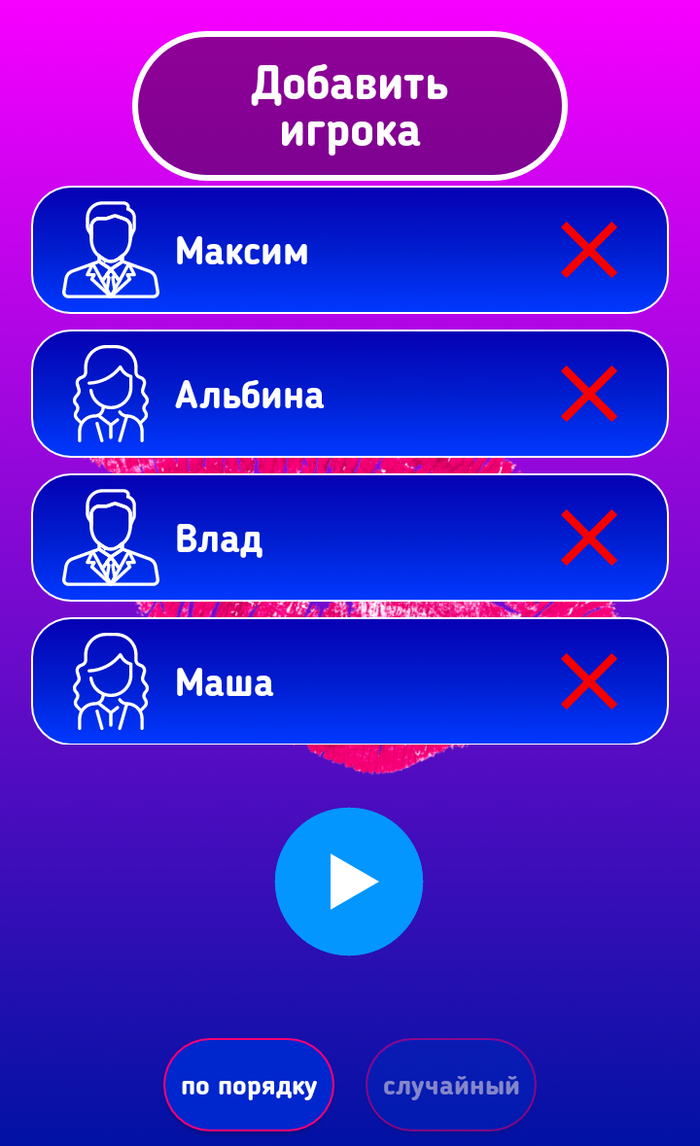Remove player Максим with the red X
The width and height of the screenshot is (700, 1146).
[589, 250]
